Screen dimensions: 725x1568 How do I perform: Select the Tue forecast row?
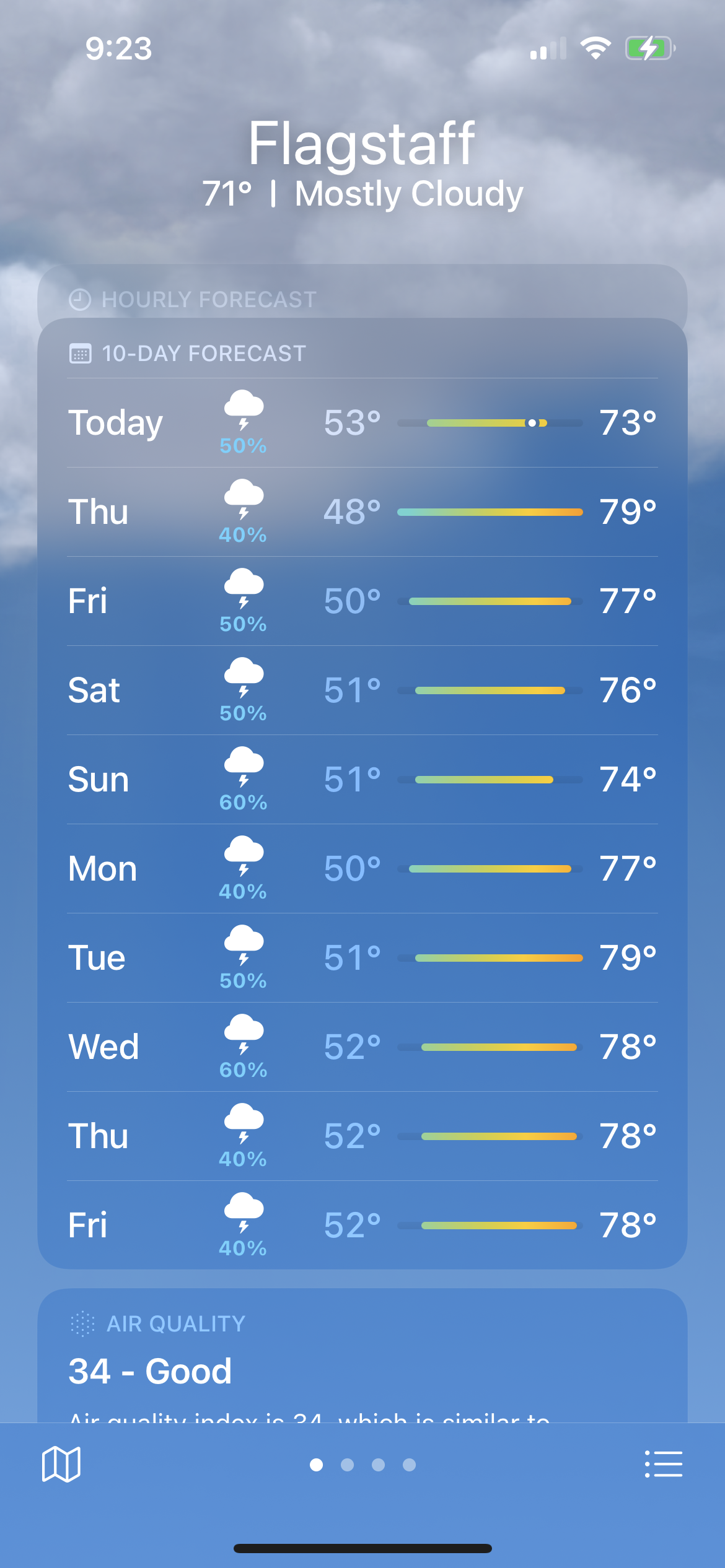tap(362, 958)
